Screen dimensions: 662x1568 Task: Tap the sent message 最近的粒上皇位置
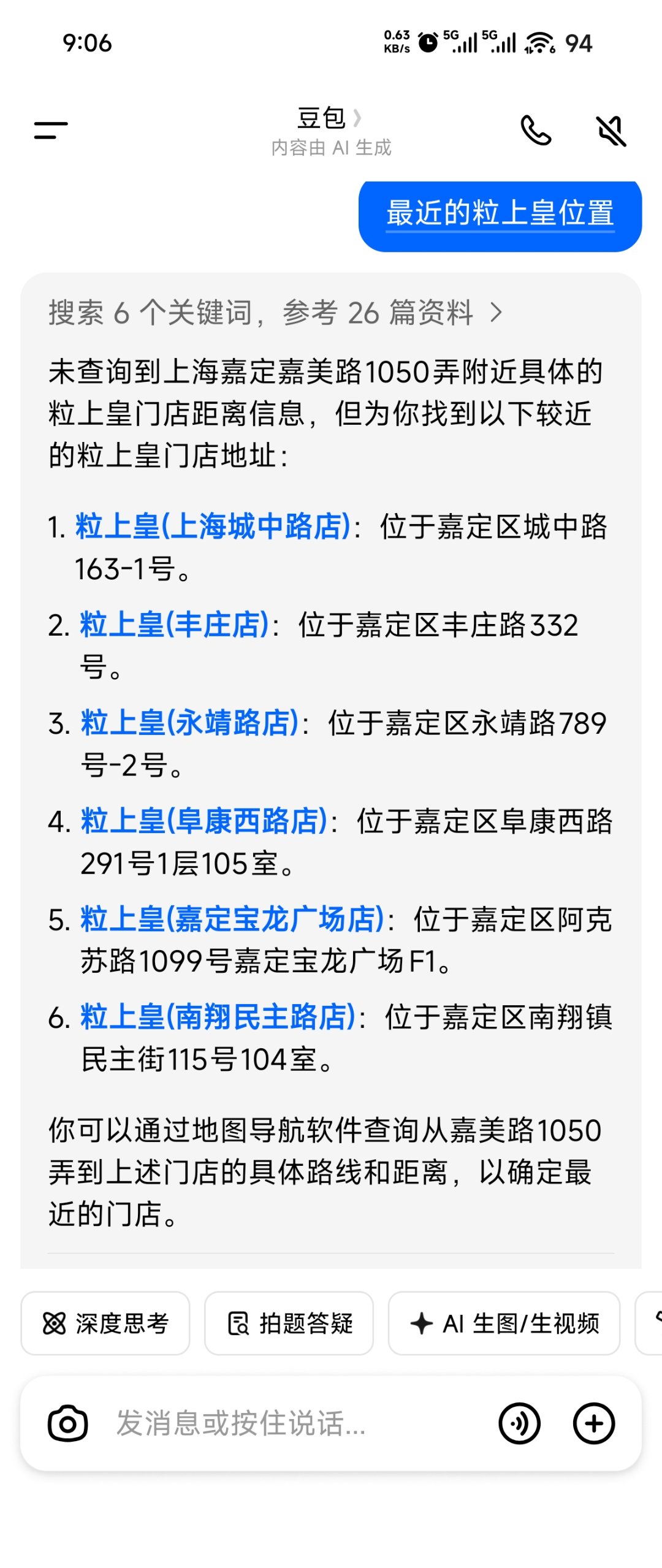(500, 214)
